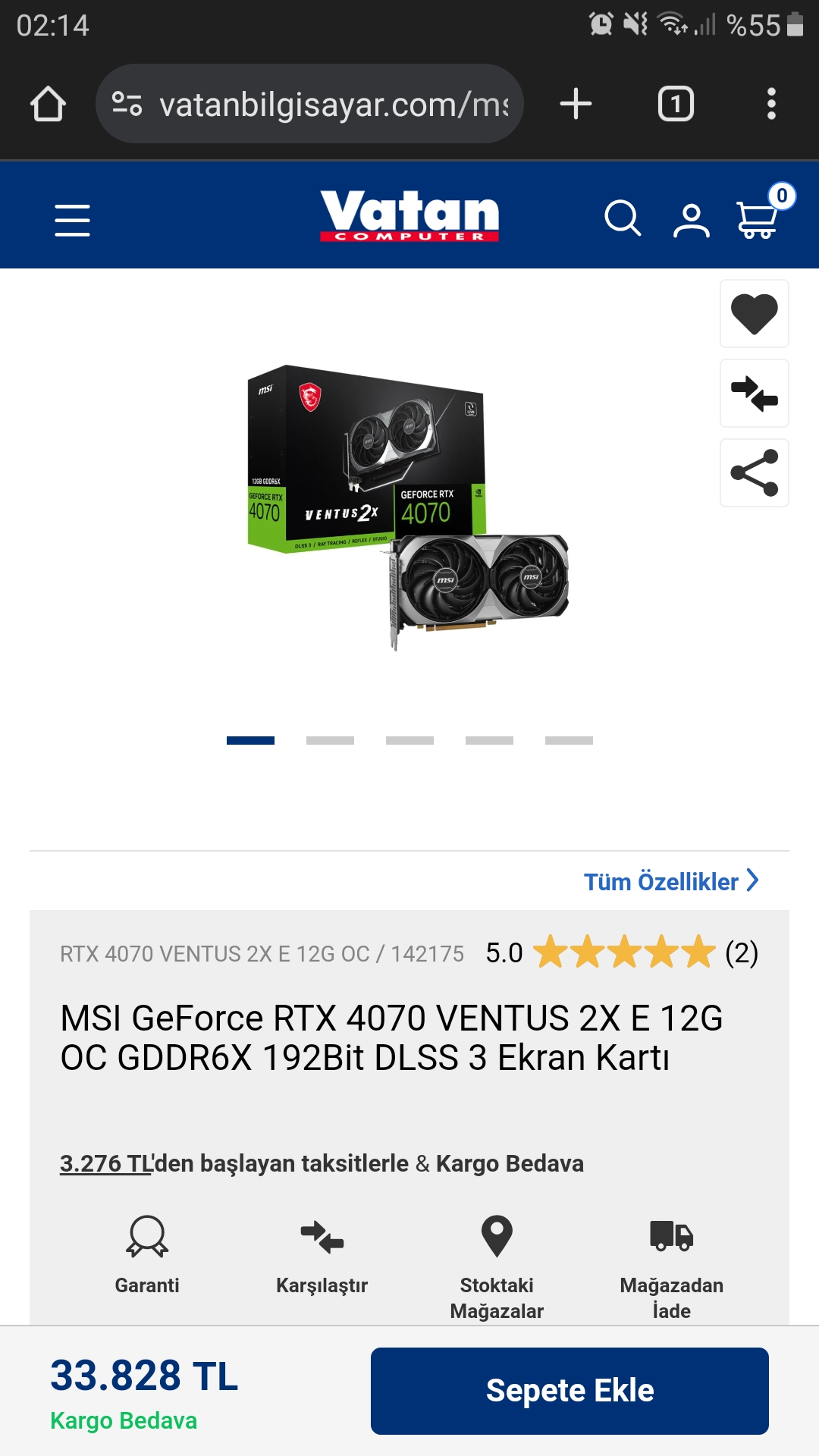Add product to favorites with heart icon
Screen dimensions: 819x1456
(x=754, y=313)
